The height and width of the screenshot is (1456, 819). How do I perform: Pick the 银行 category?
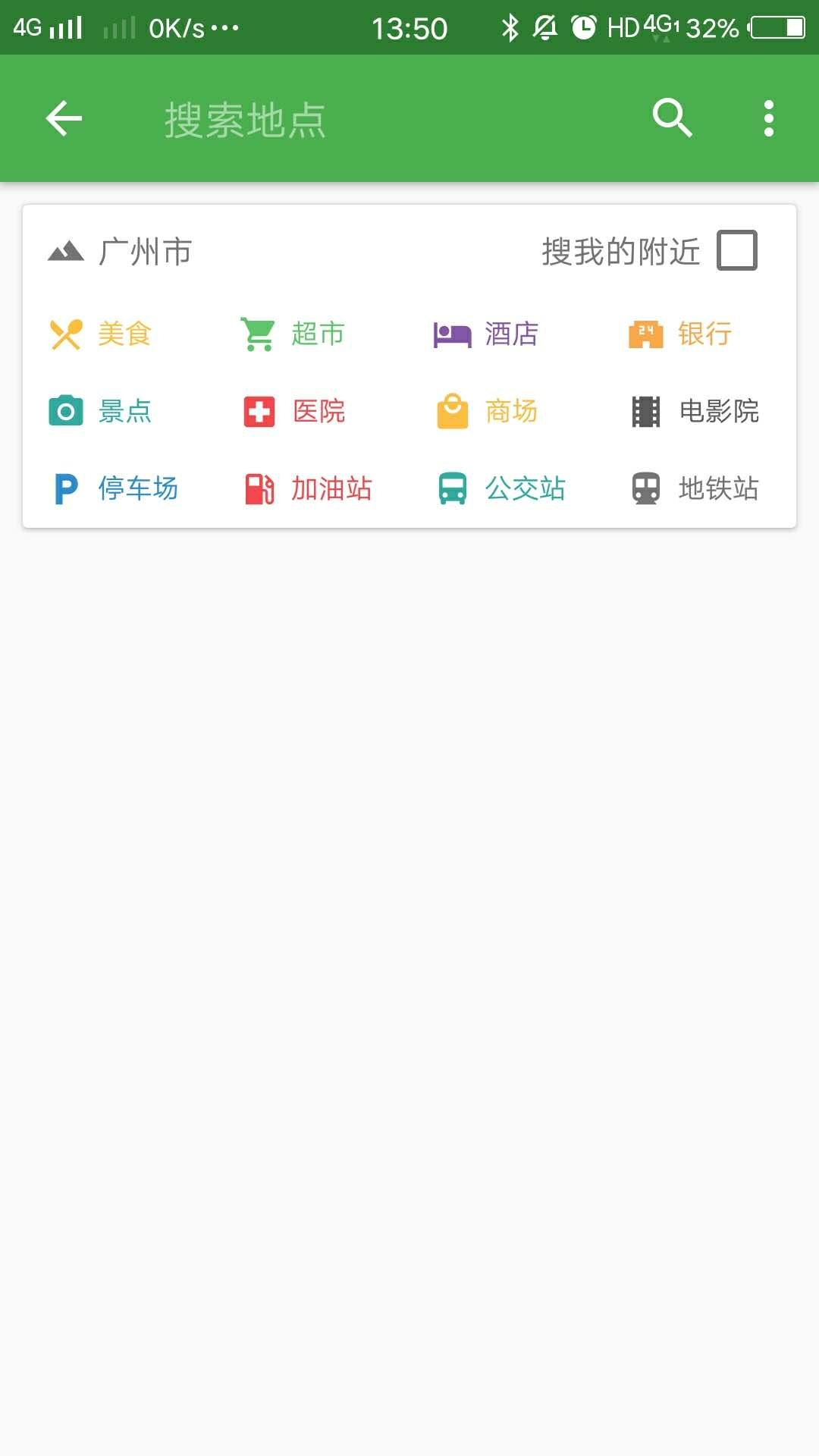click(x=680, y=334)
